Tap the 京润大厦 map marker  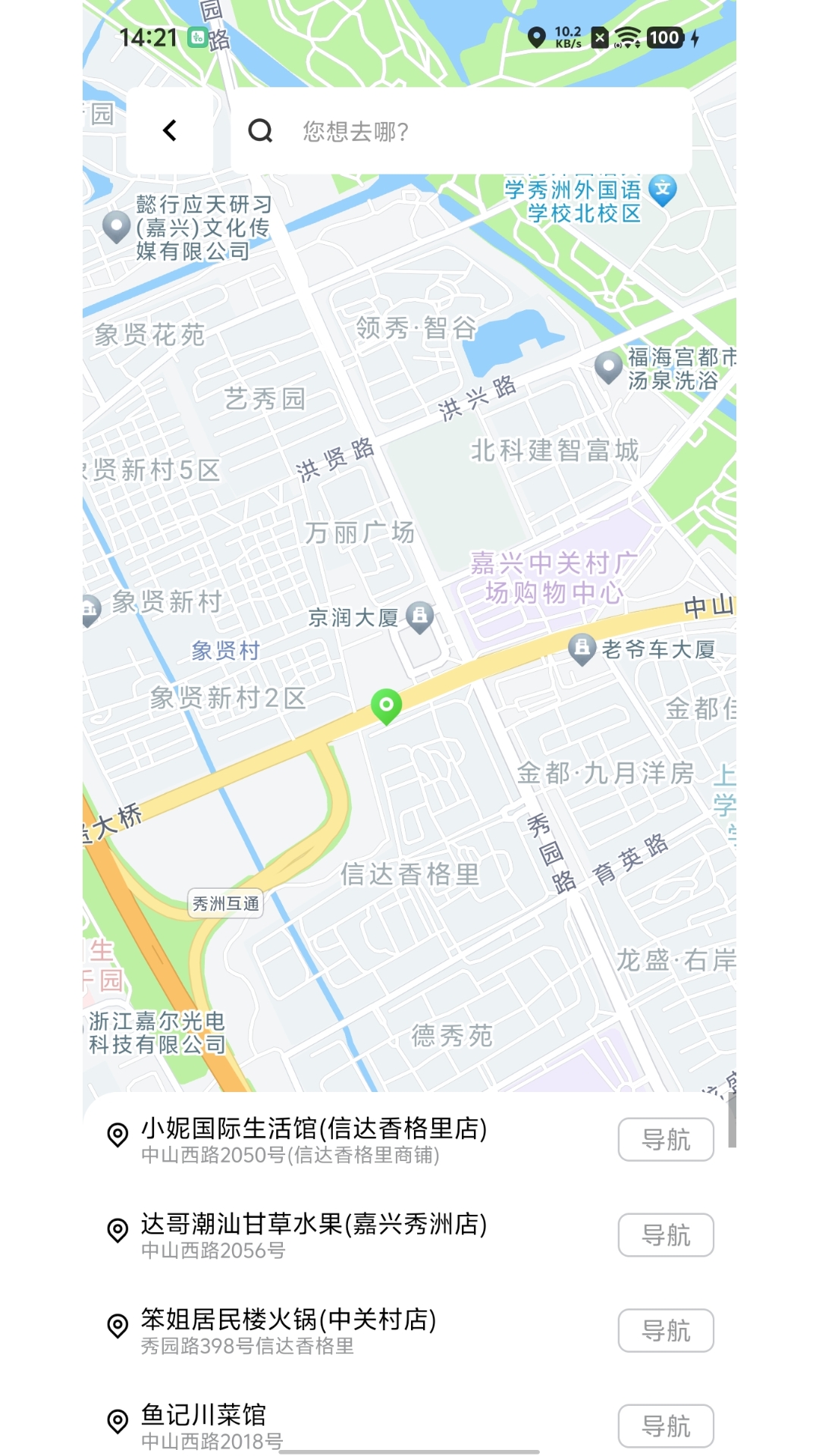[x=419, y=617]
